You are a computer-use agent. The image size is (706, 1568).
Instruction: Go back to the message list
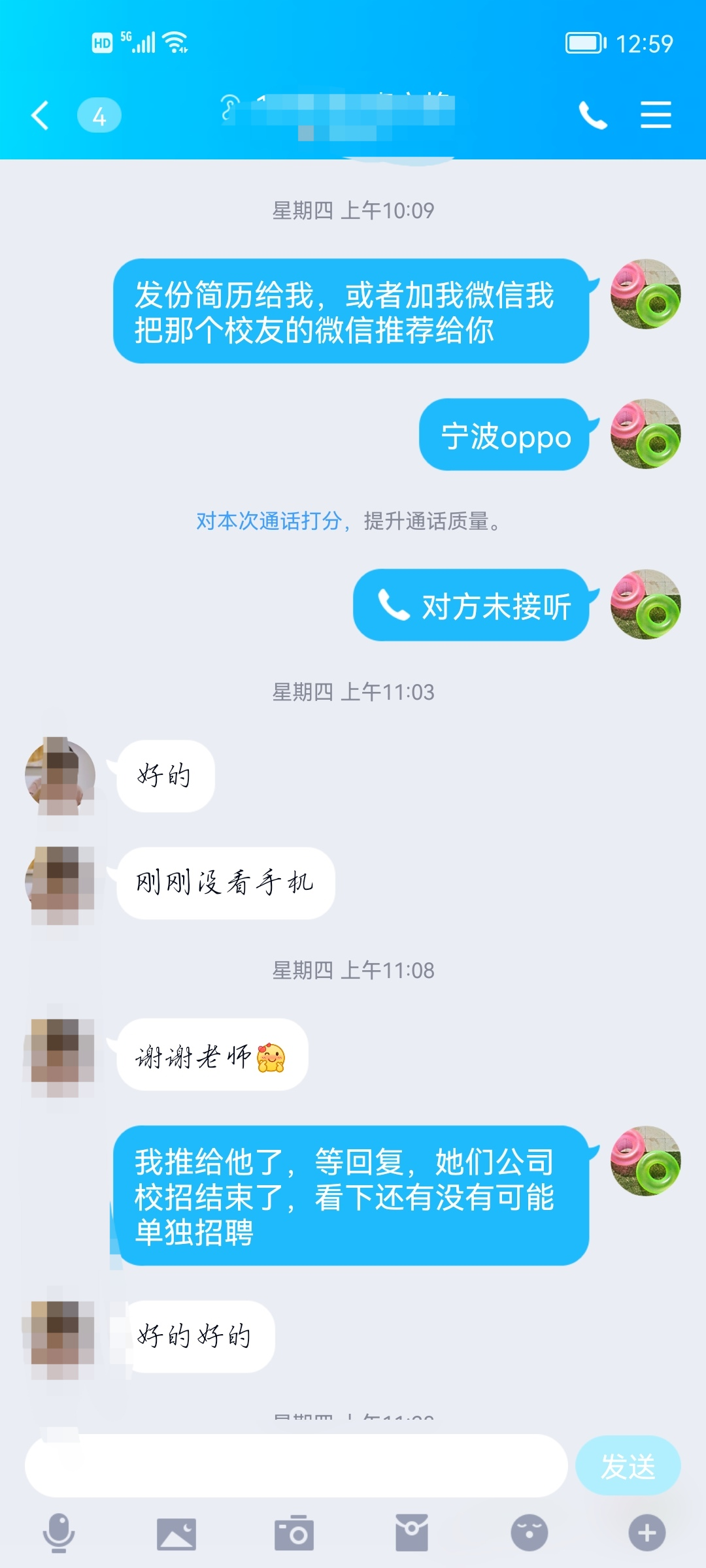pos(41,116)
